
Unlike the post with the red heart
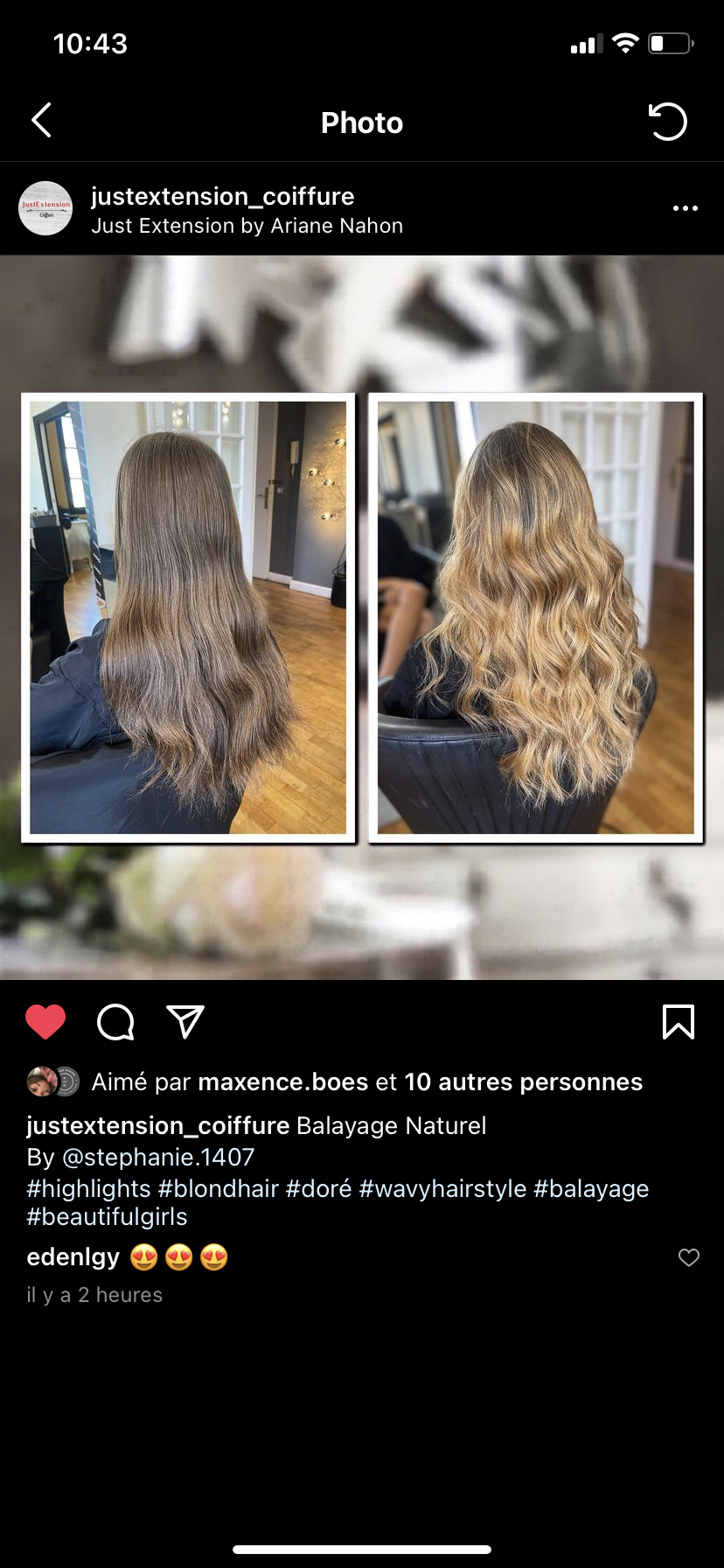(45, 1021)
